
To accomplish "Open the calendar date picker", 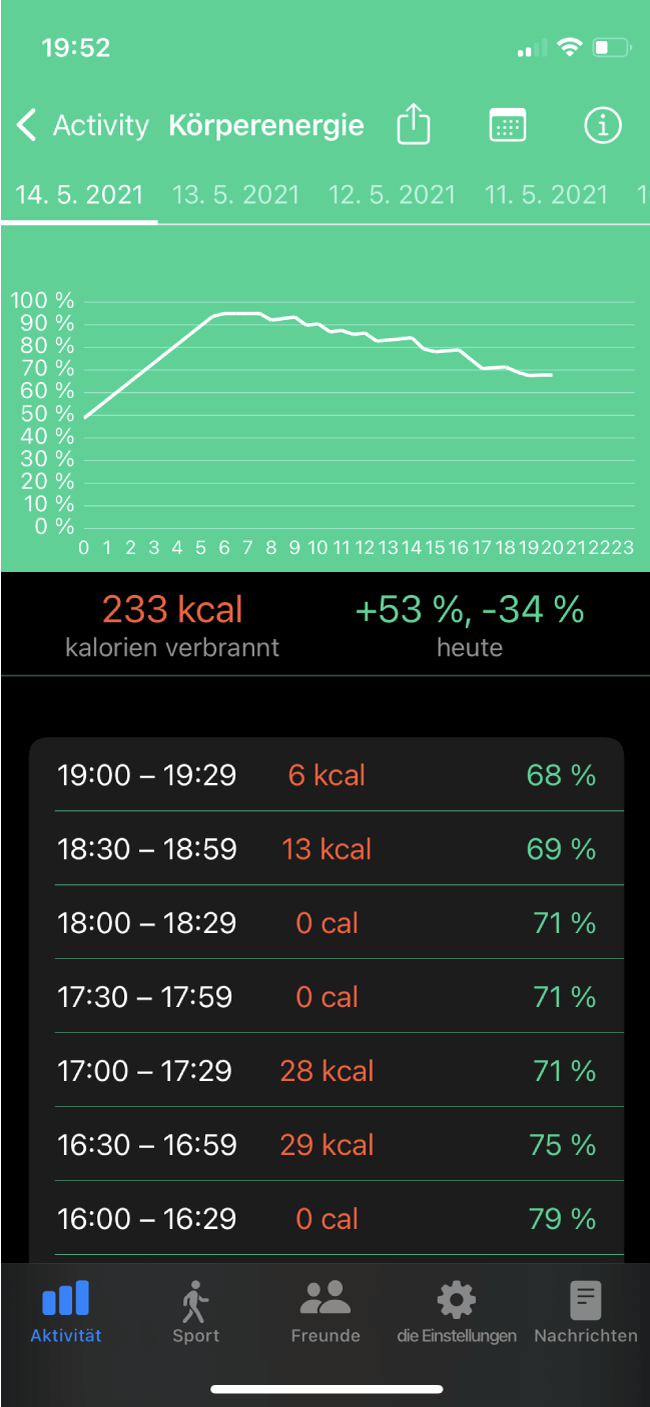I will (x=508, y=126).
